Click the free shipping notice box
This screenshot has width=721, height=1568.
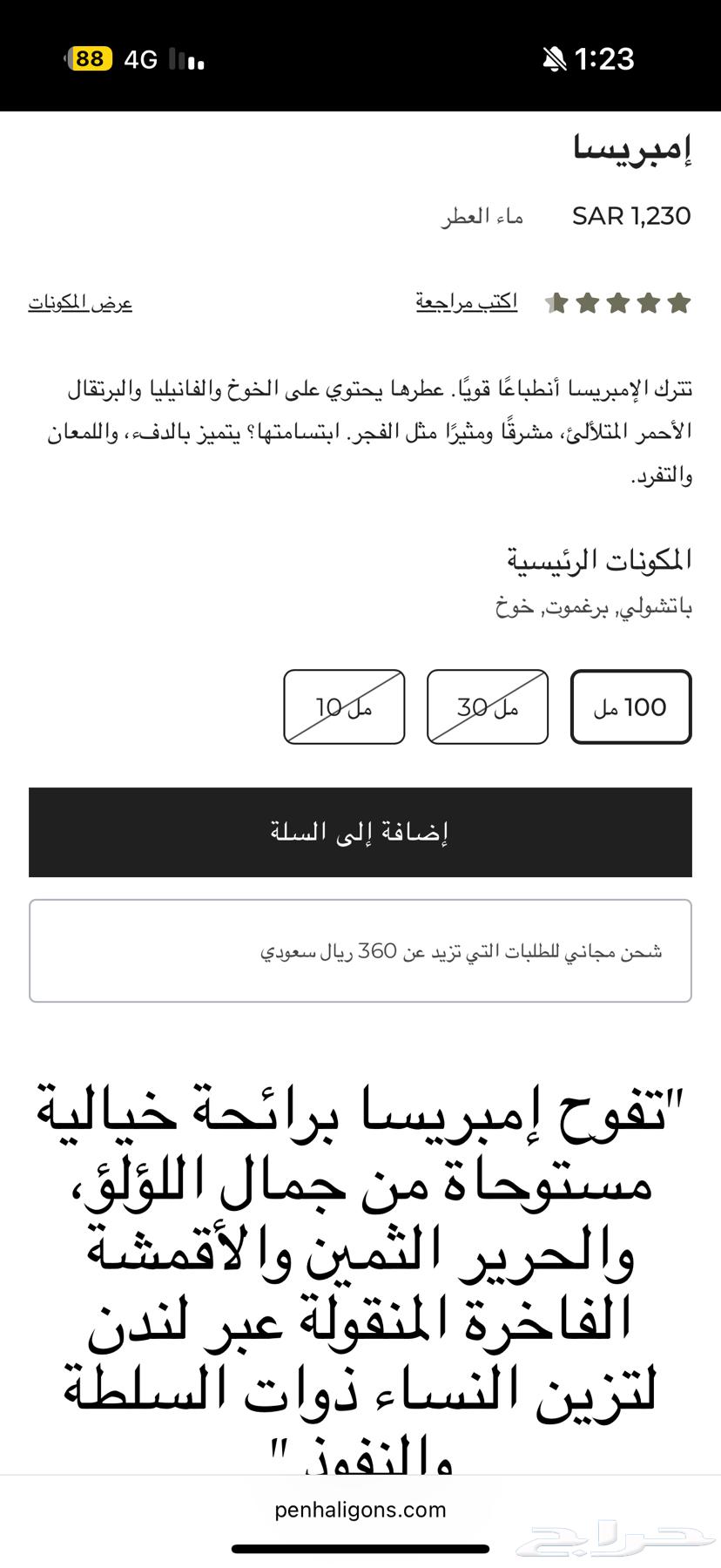360,950
